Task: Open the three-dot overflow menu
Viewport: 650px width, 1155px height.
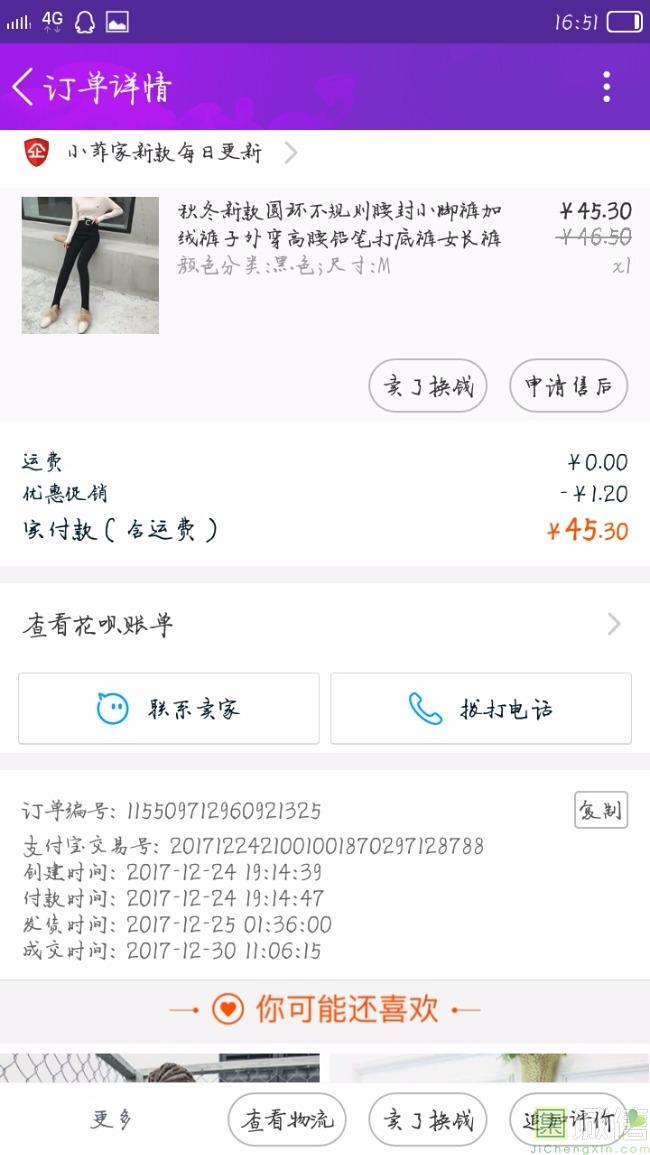Action: (606, 87)
